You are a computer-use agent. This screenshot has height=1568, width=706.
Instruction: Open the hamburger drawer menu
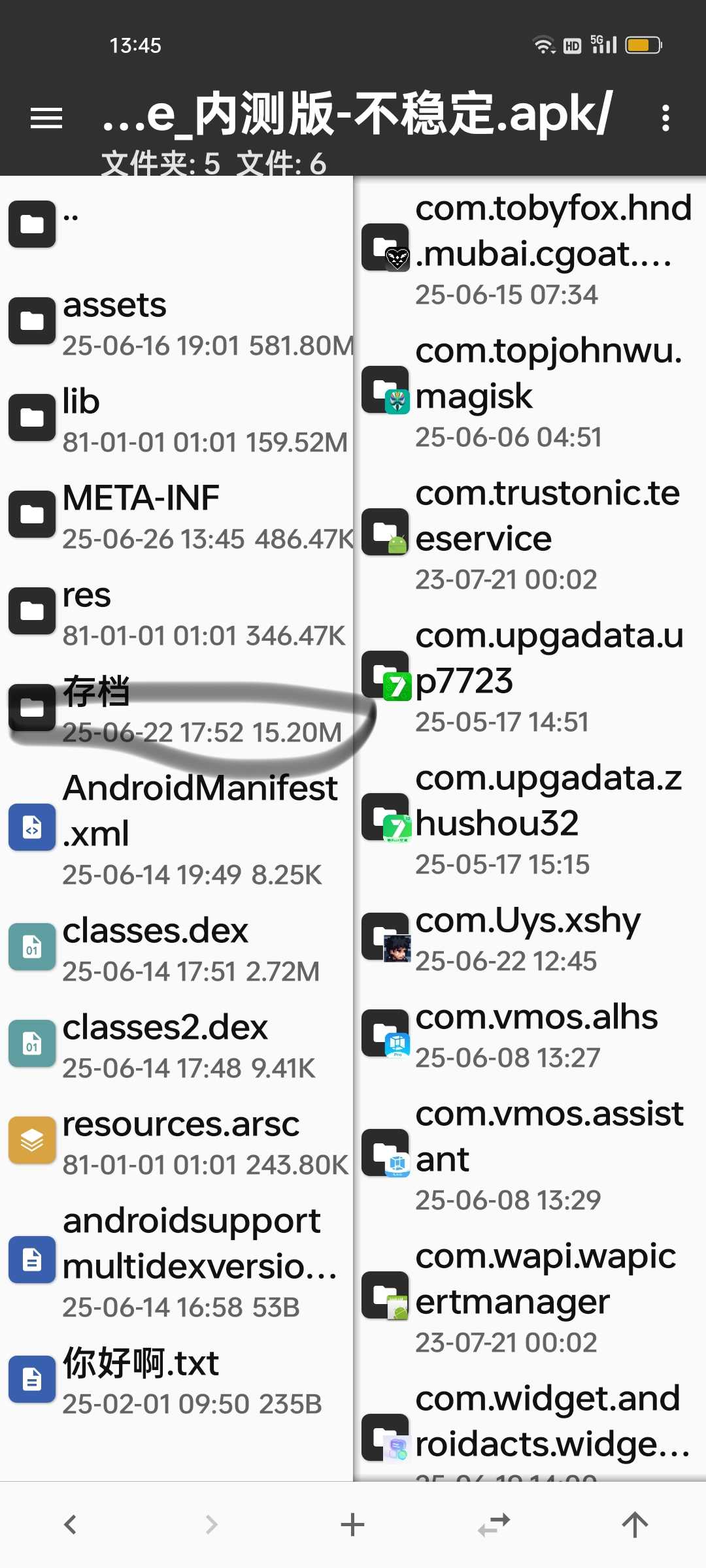point(46,118)
